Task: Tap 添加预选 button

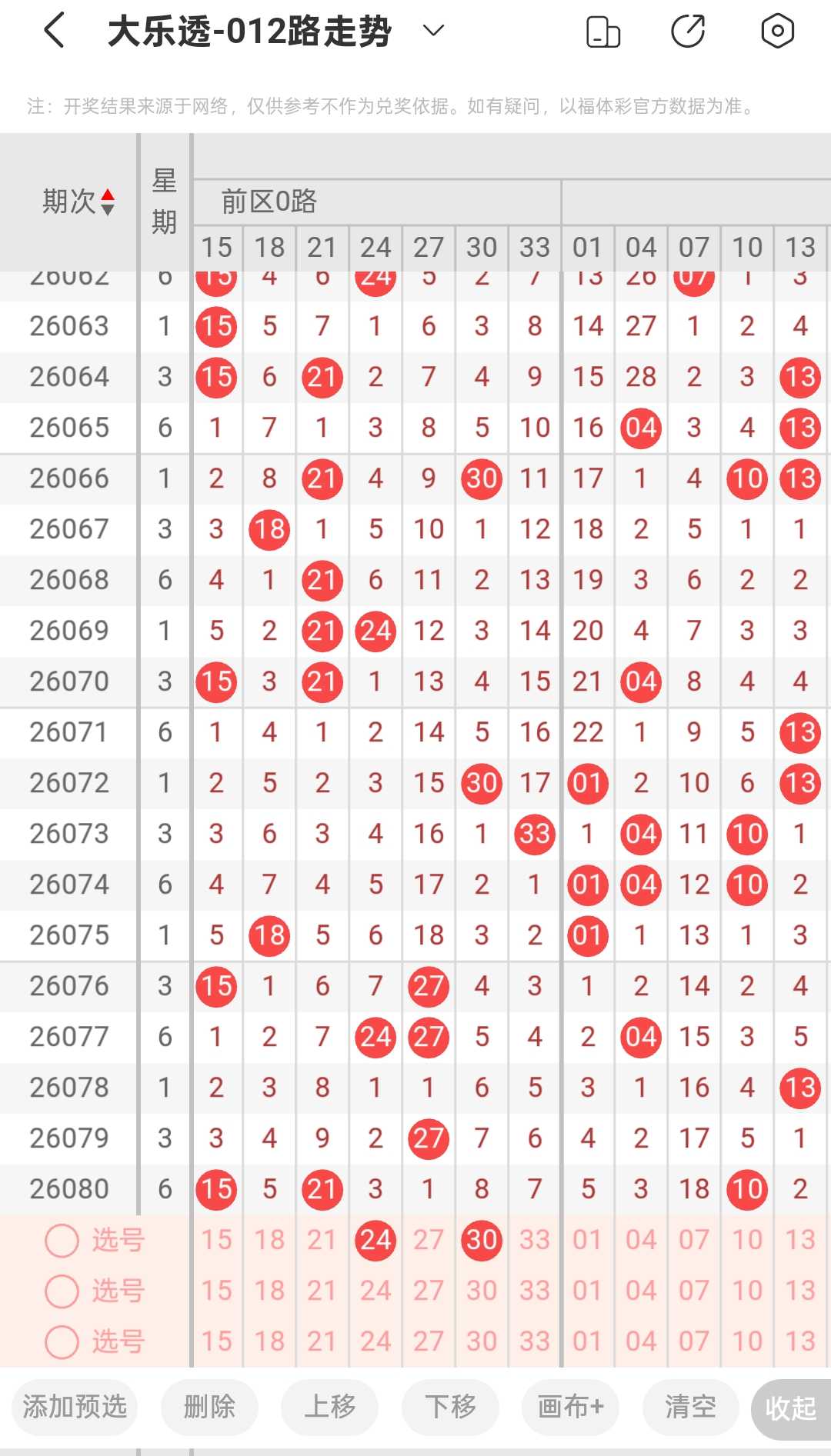Action: pyautogui.click(x=75, y=1407)
